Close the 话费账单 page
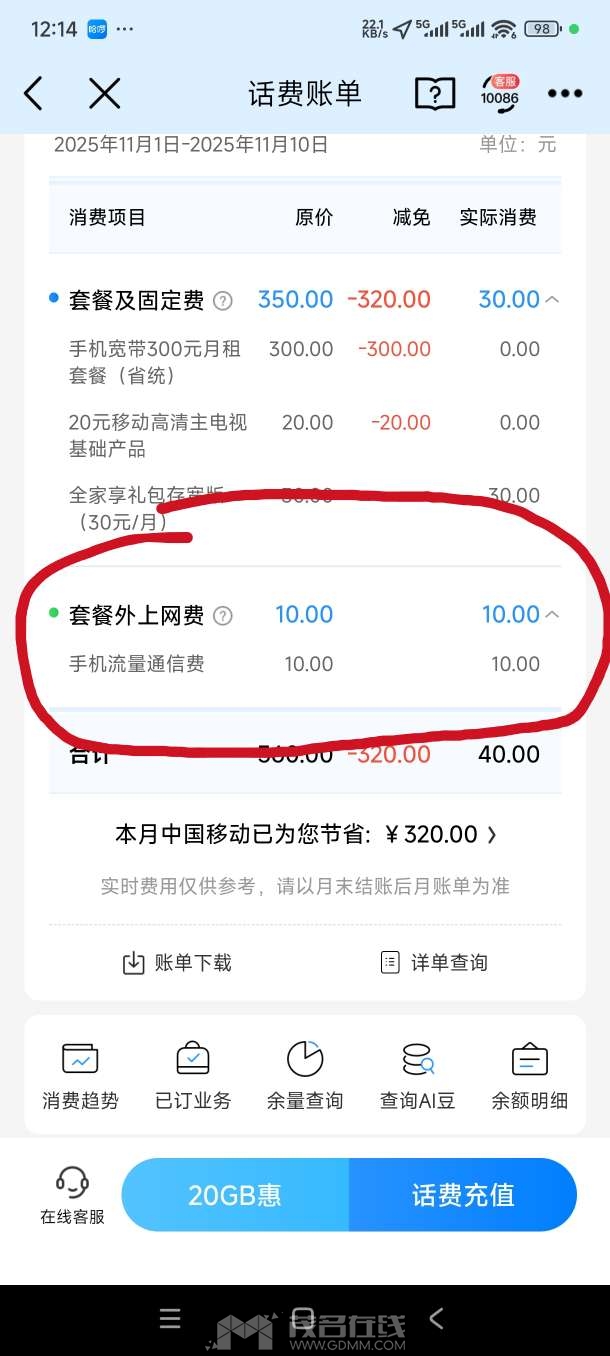610x1356 pixels. 104,94
